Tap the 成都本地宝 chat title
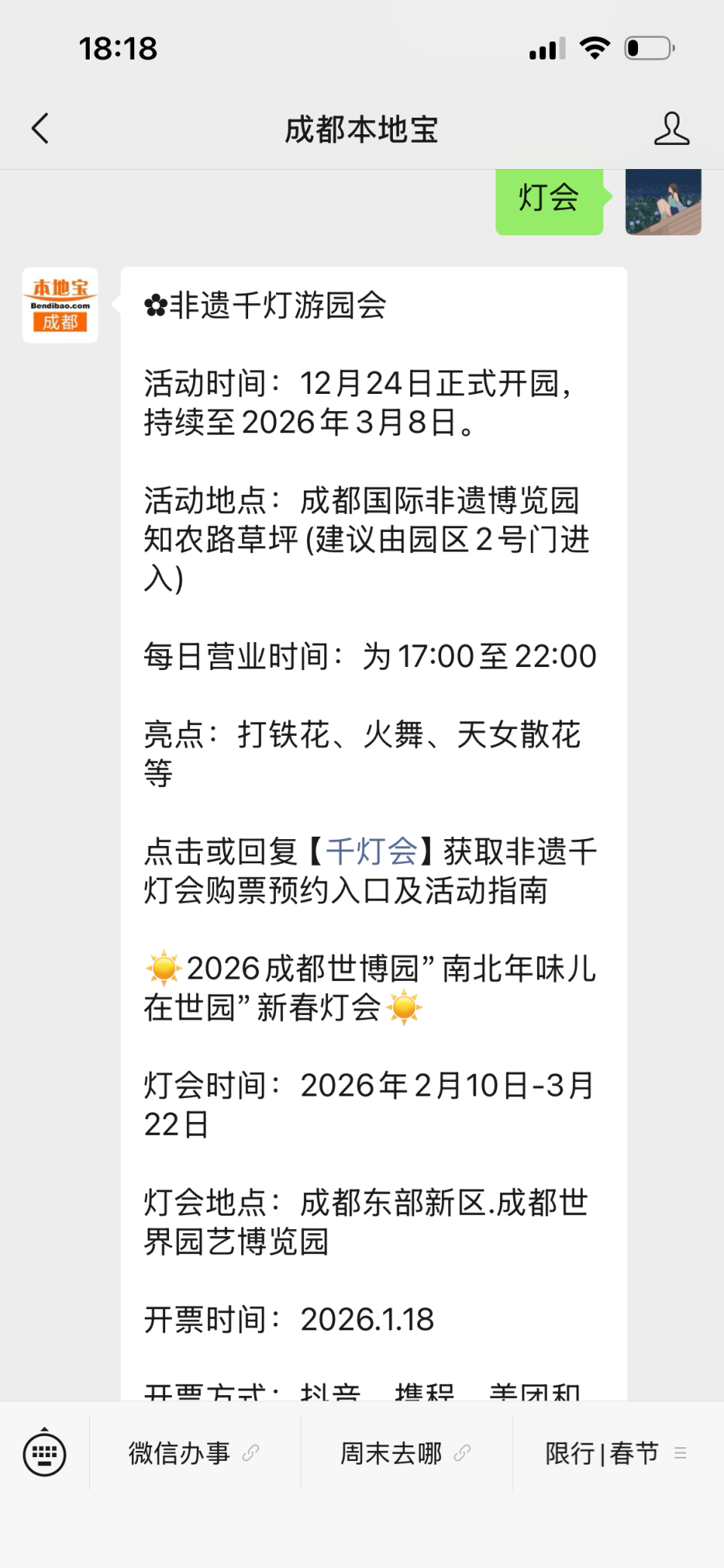The image size is (724, 1568). pyautogui.click(x=362, y=128)
